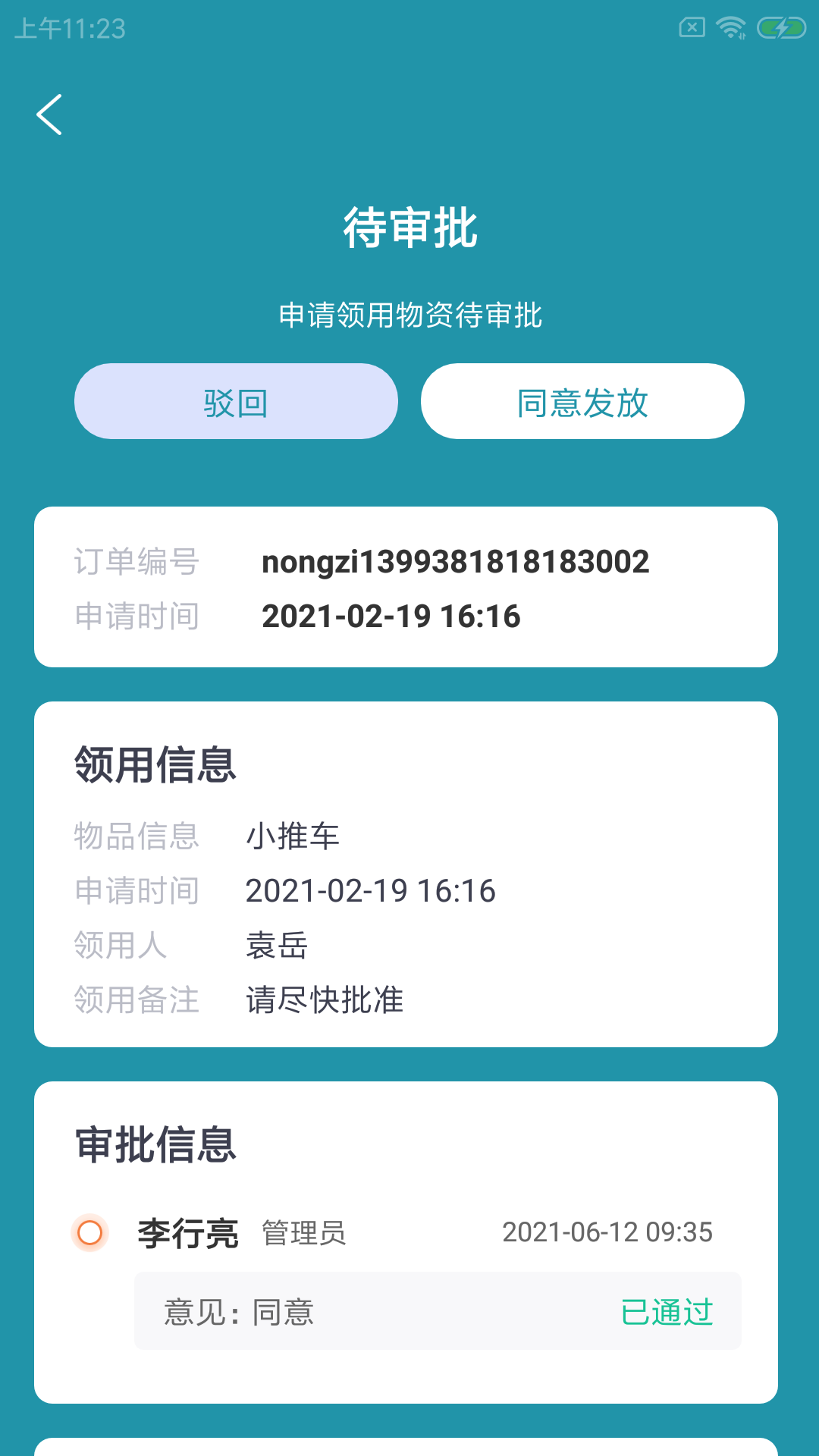Image resolution: width=819 pixels, height=1456 pixels.
Task: Tap the SIM card status icon
Action: (691, 26)
